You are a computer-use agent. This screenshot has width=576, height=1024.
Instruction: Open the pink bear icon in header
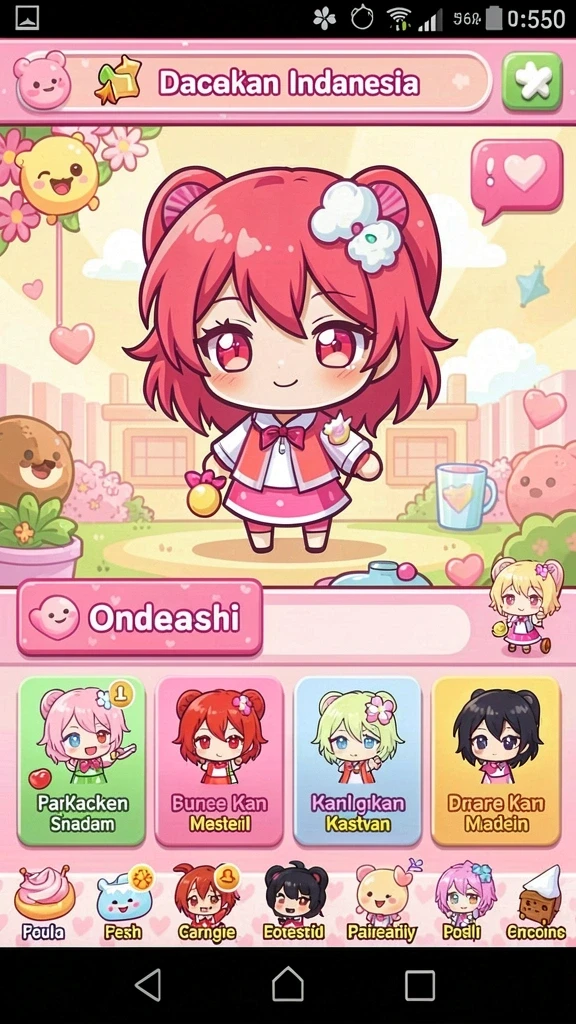click(43, 80)
